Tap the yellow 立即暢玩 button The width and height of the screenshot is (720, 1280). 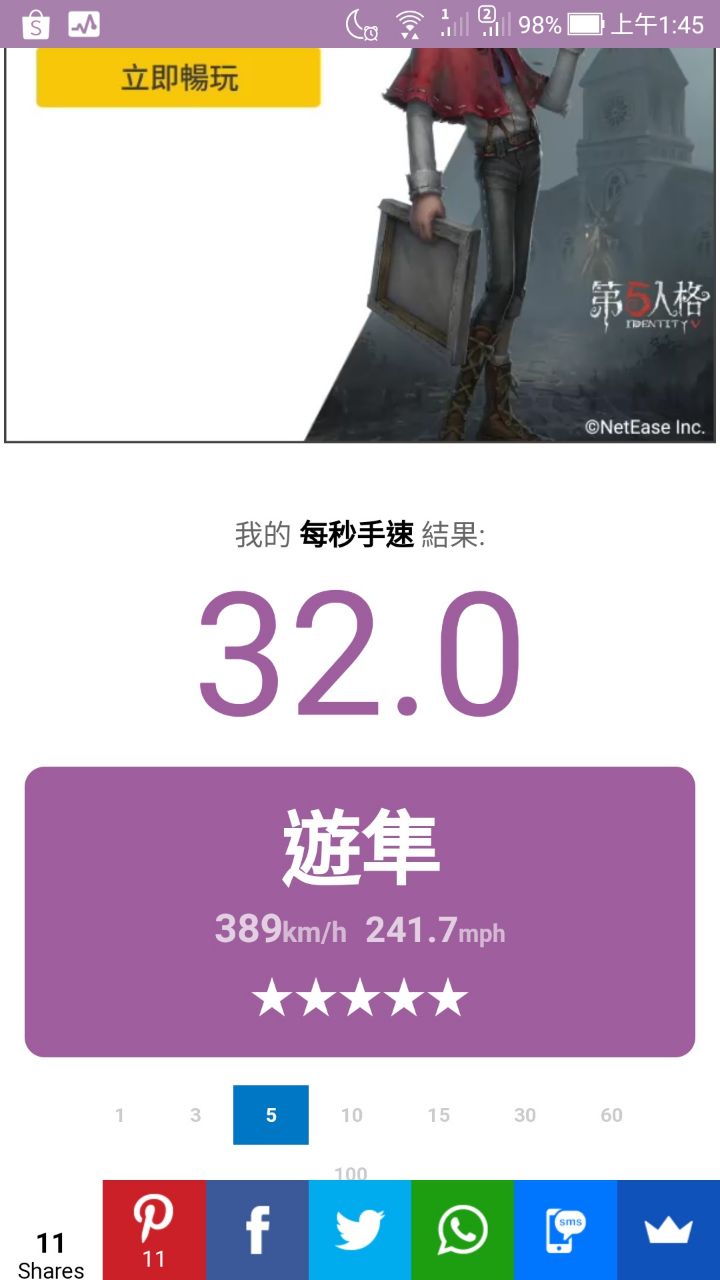(x=178, y=77)
